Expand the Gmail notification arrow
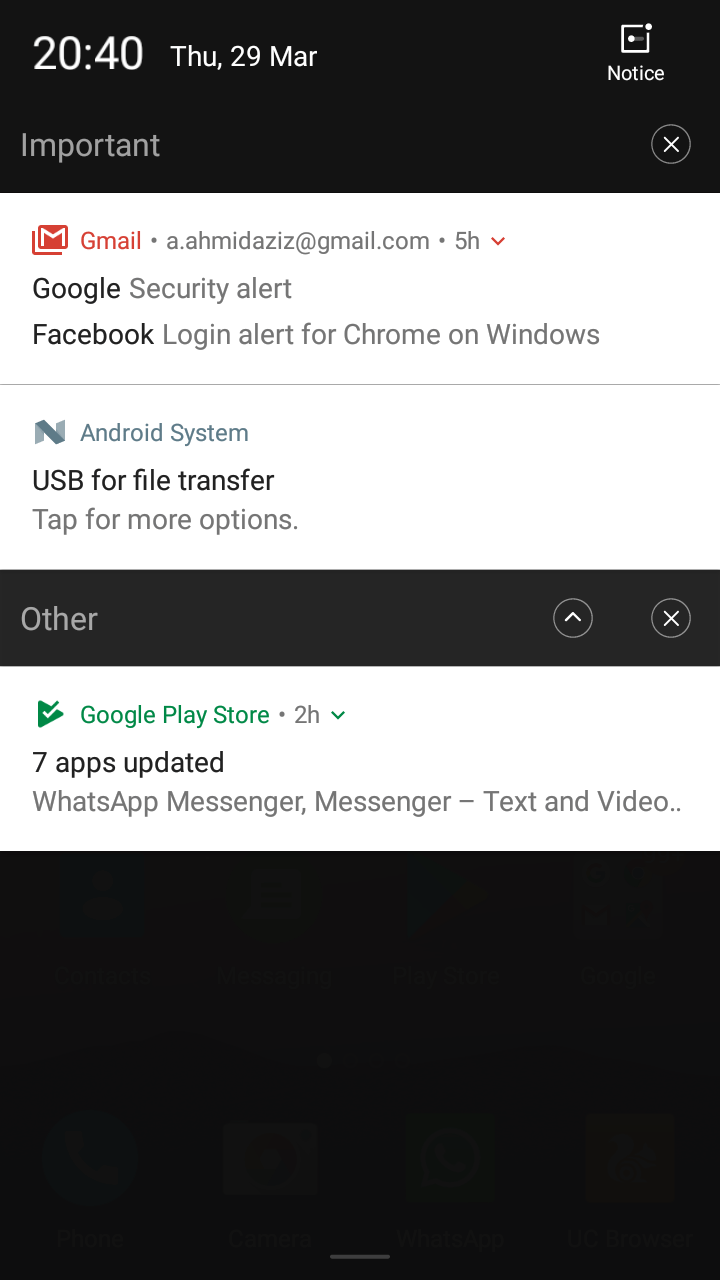This screenshot has width=720, height=1280. point(499,241)
